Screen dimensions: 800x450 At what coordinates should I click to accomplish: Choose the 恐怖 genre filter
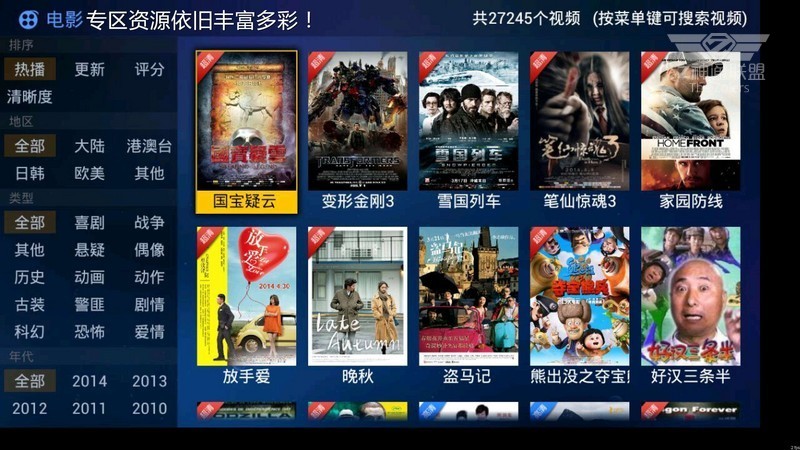coord(89,331)
